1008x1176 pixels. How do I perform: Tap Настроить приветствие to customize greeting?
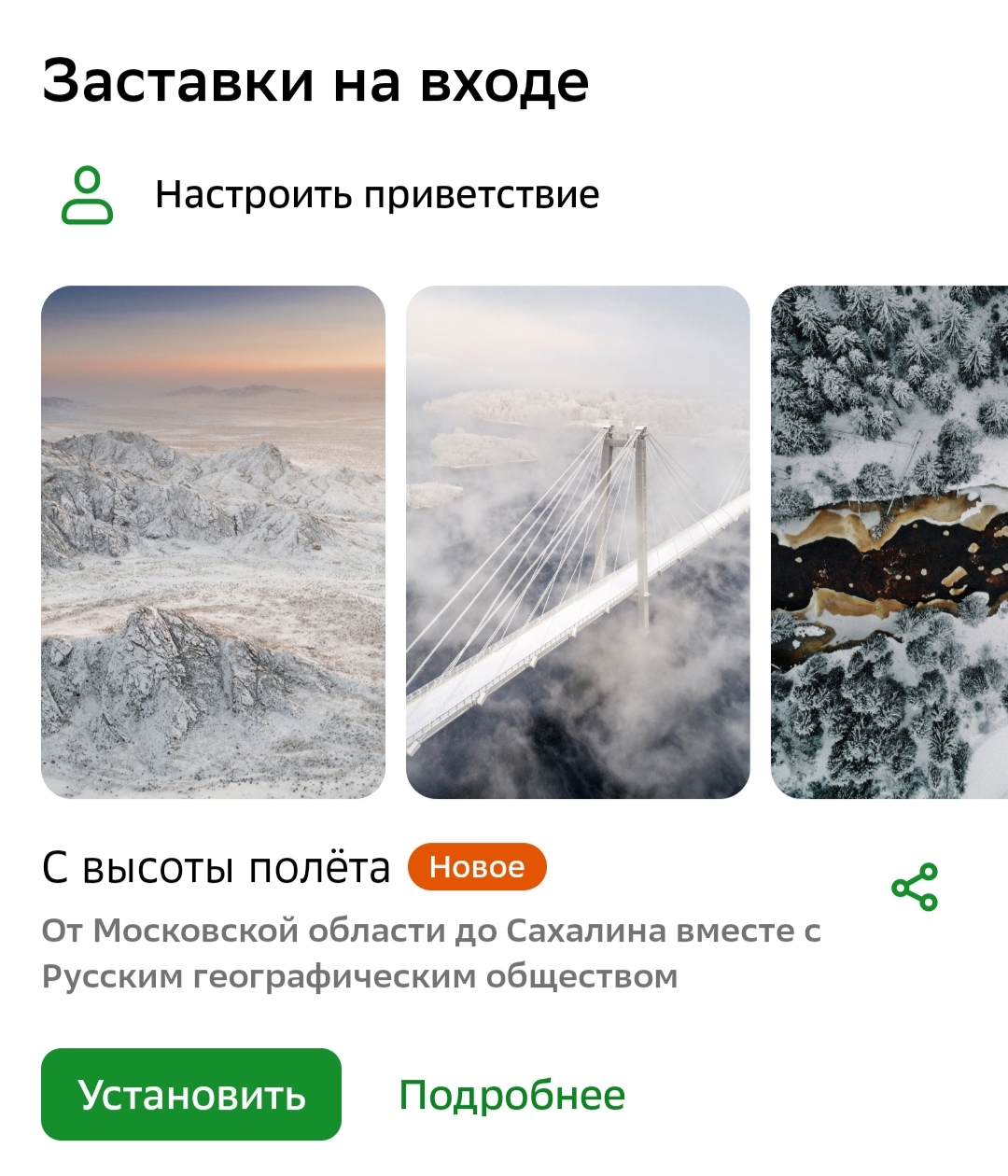coord(379,193)
